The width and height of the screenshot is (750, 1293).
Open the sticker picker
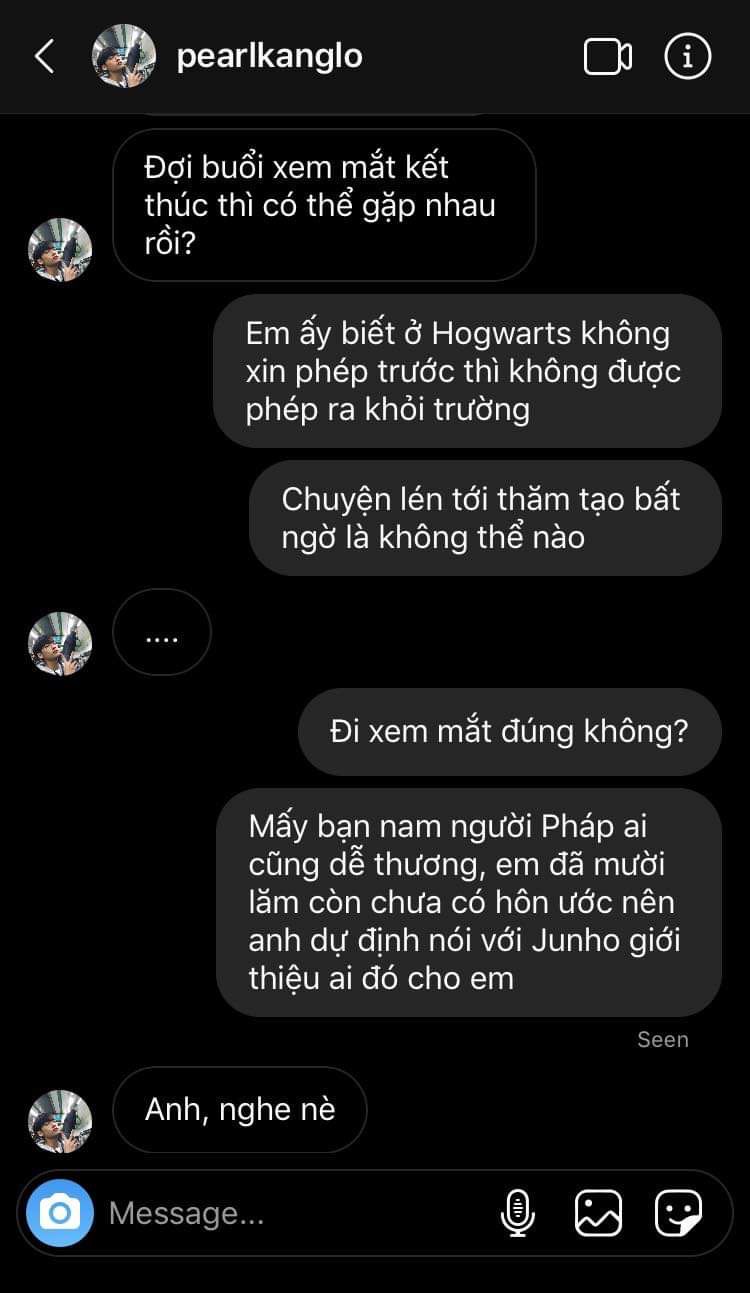[678, 1213]
